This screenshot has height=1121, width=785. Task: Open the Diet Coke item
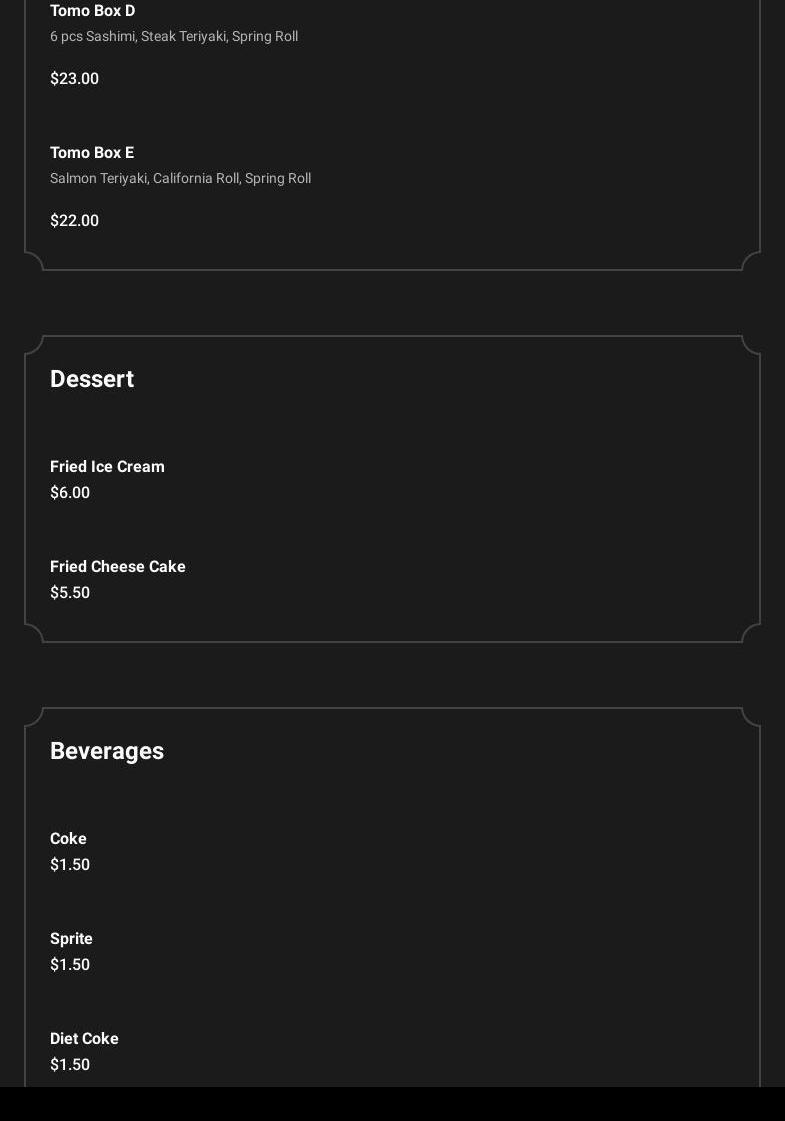(84, 1039)
